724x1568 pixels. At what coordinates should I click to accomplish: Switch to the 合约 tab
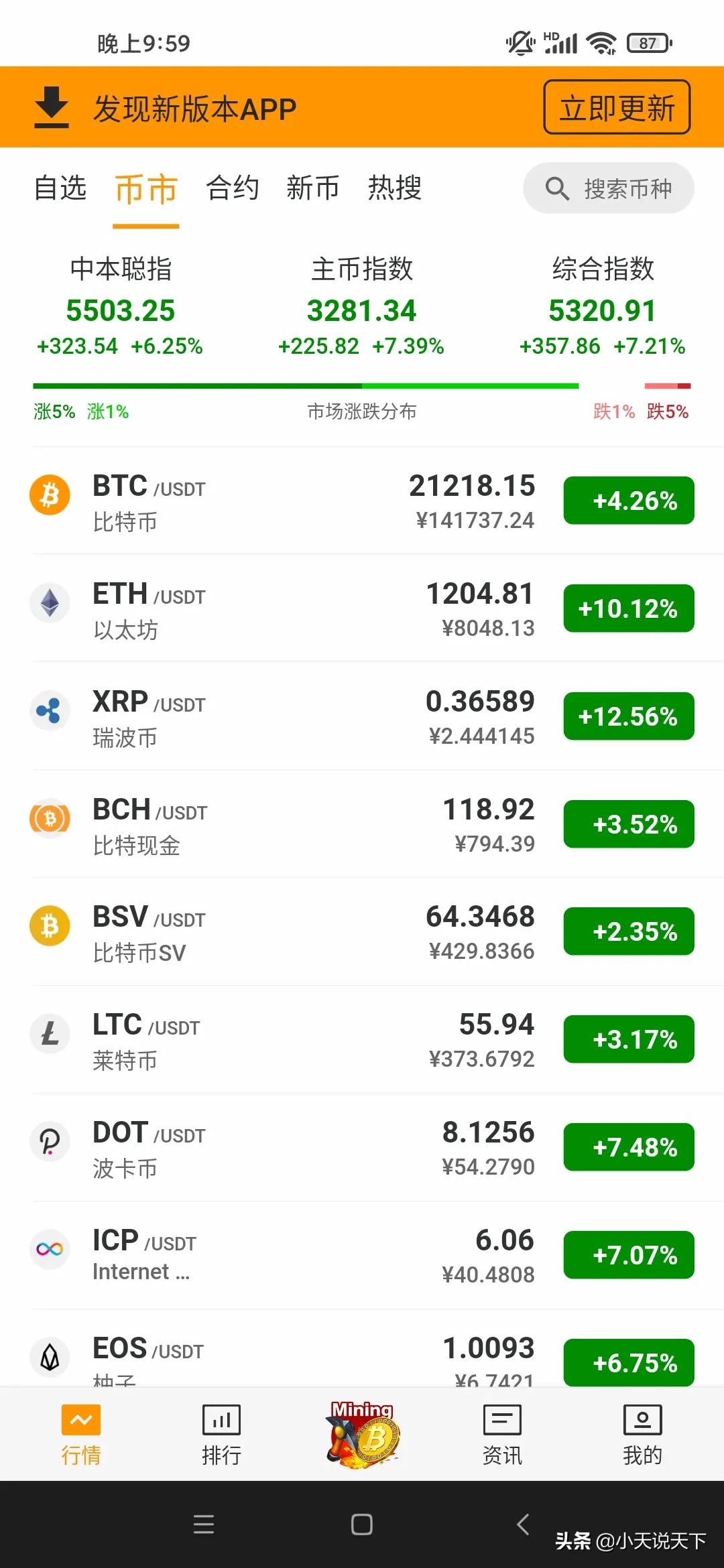click(x=232, y=188)
